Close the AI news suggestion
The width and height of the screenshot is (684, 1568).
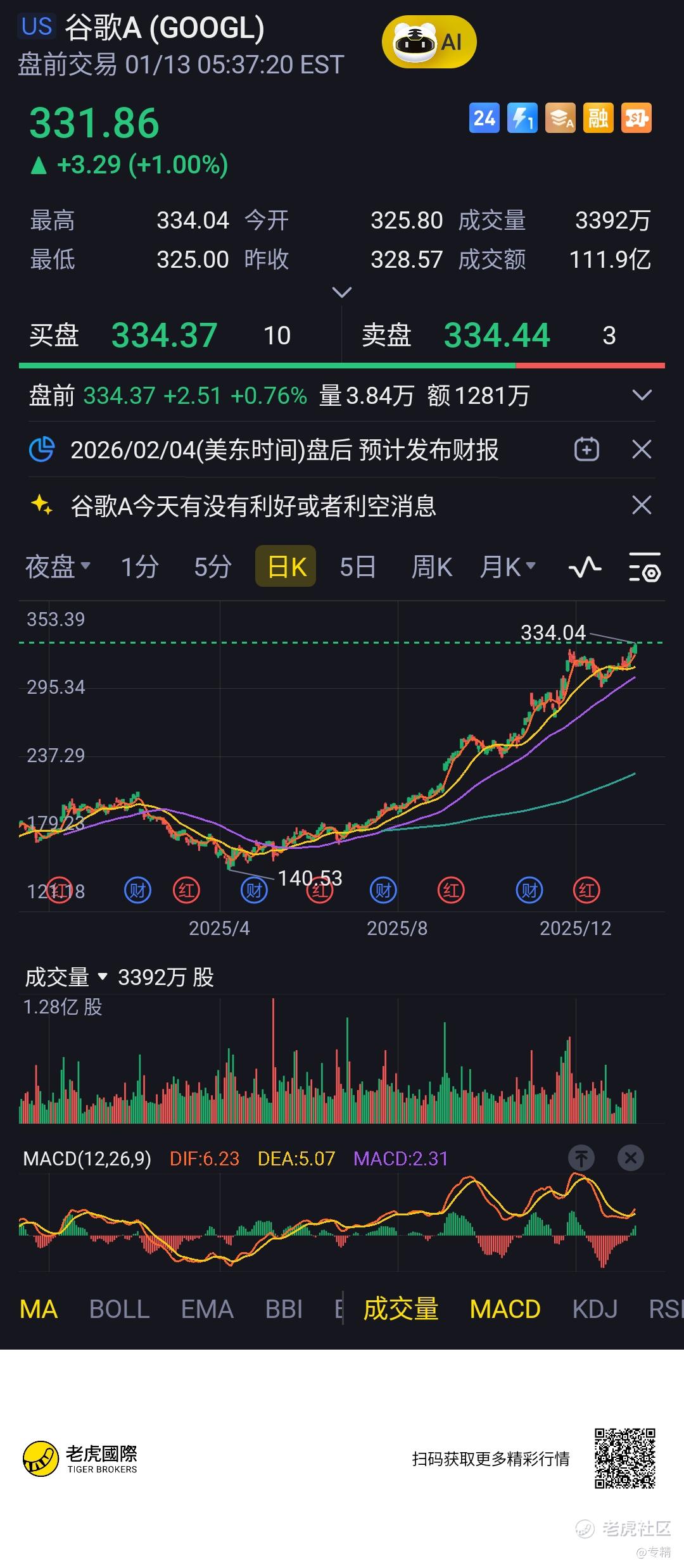[642, 505]
